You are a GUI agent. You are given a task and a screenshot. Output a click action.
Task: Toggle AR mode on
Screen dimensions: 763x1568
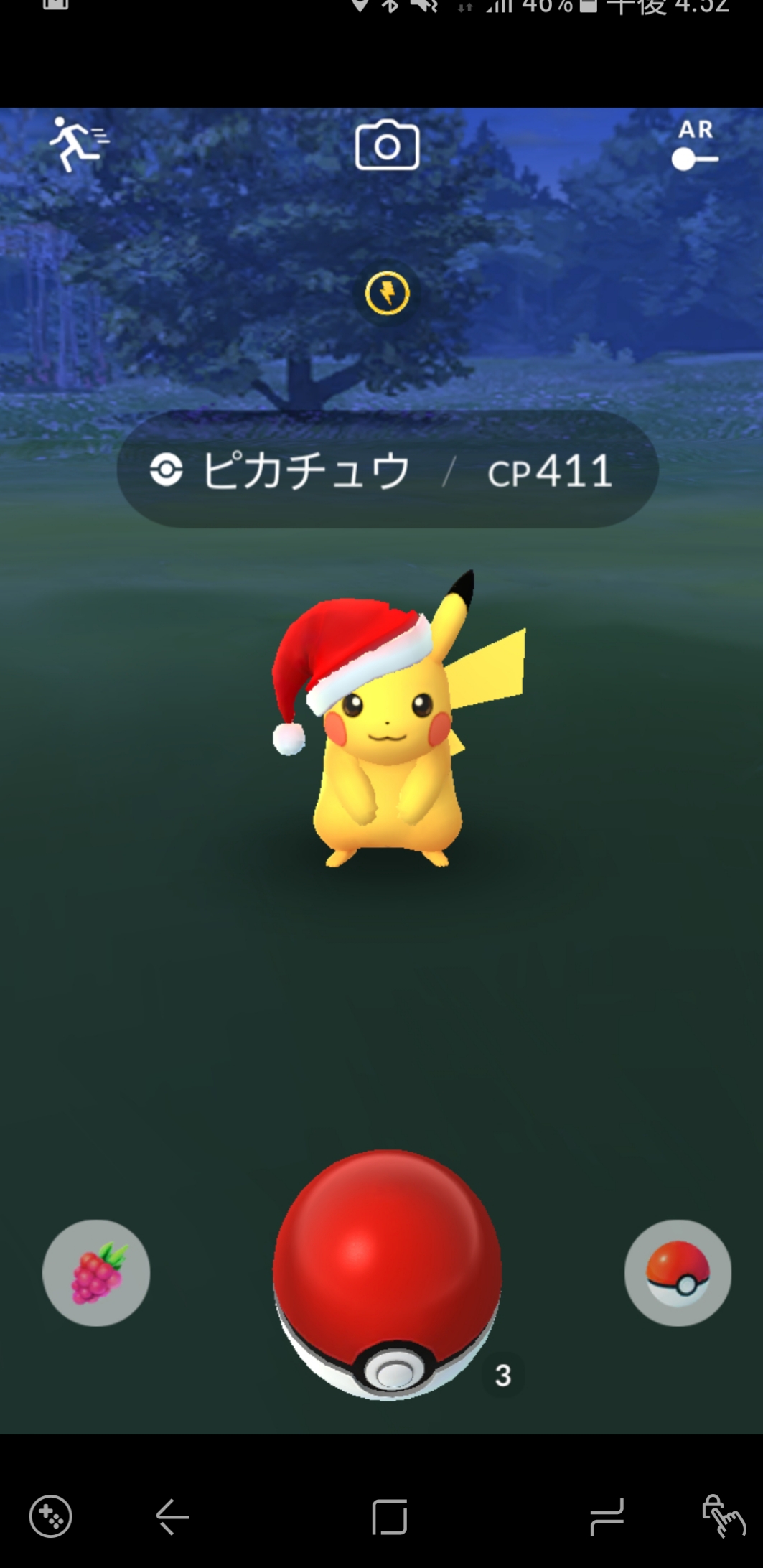point(694,146)
